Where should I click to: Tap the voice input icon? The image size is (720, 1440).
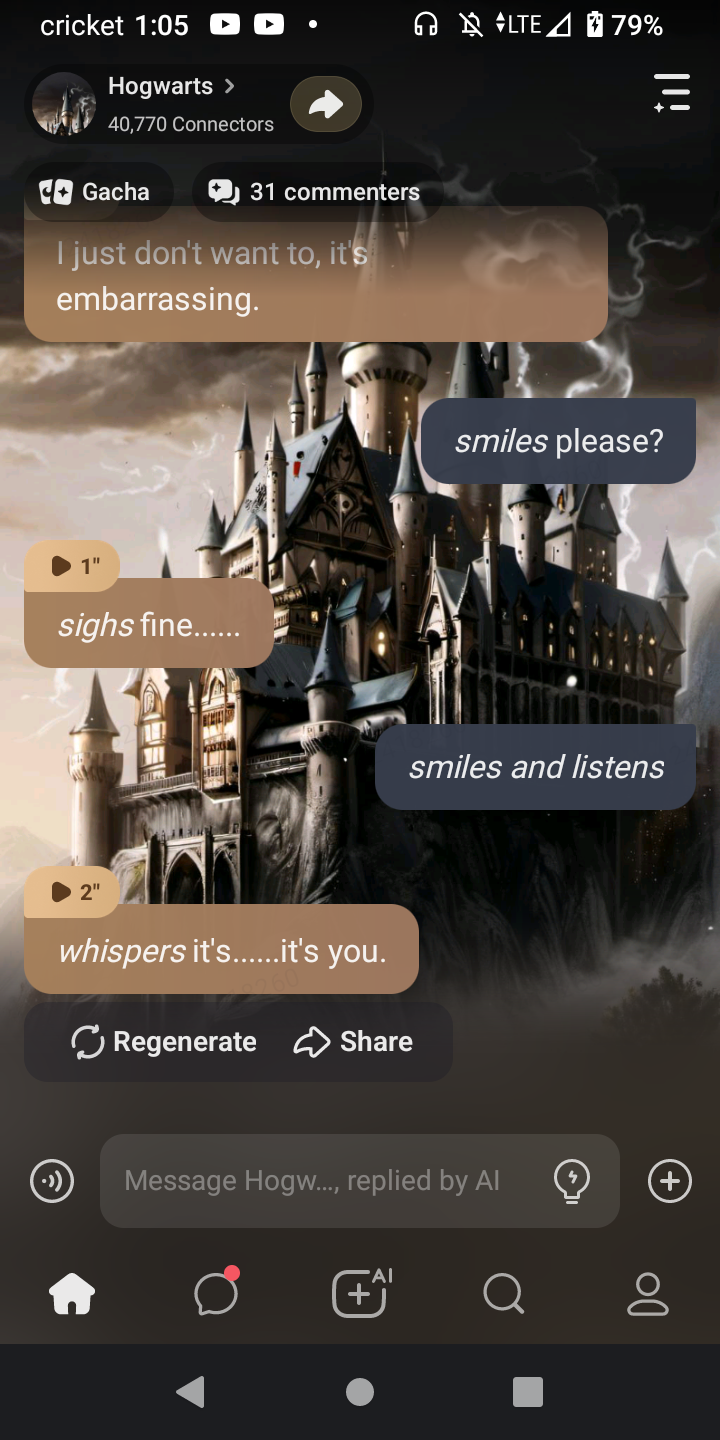pyautogui.click(x=52, y=1181)
